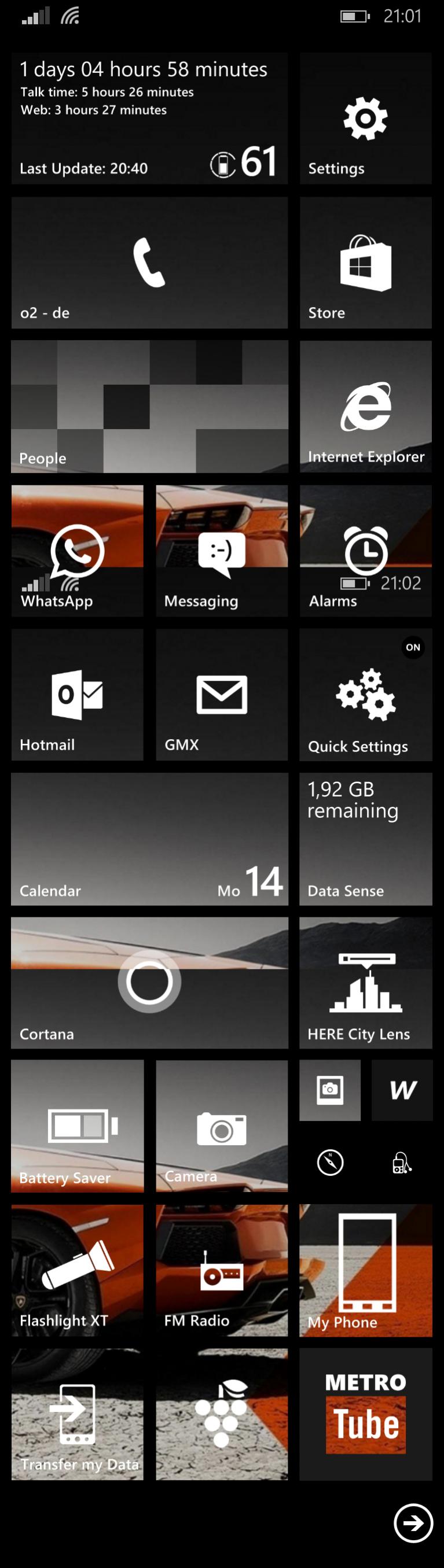
Task: Launch the Camera app
Action: (222, 1126)
